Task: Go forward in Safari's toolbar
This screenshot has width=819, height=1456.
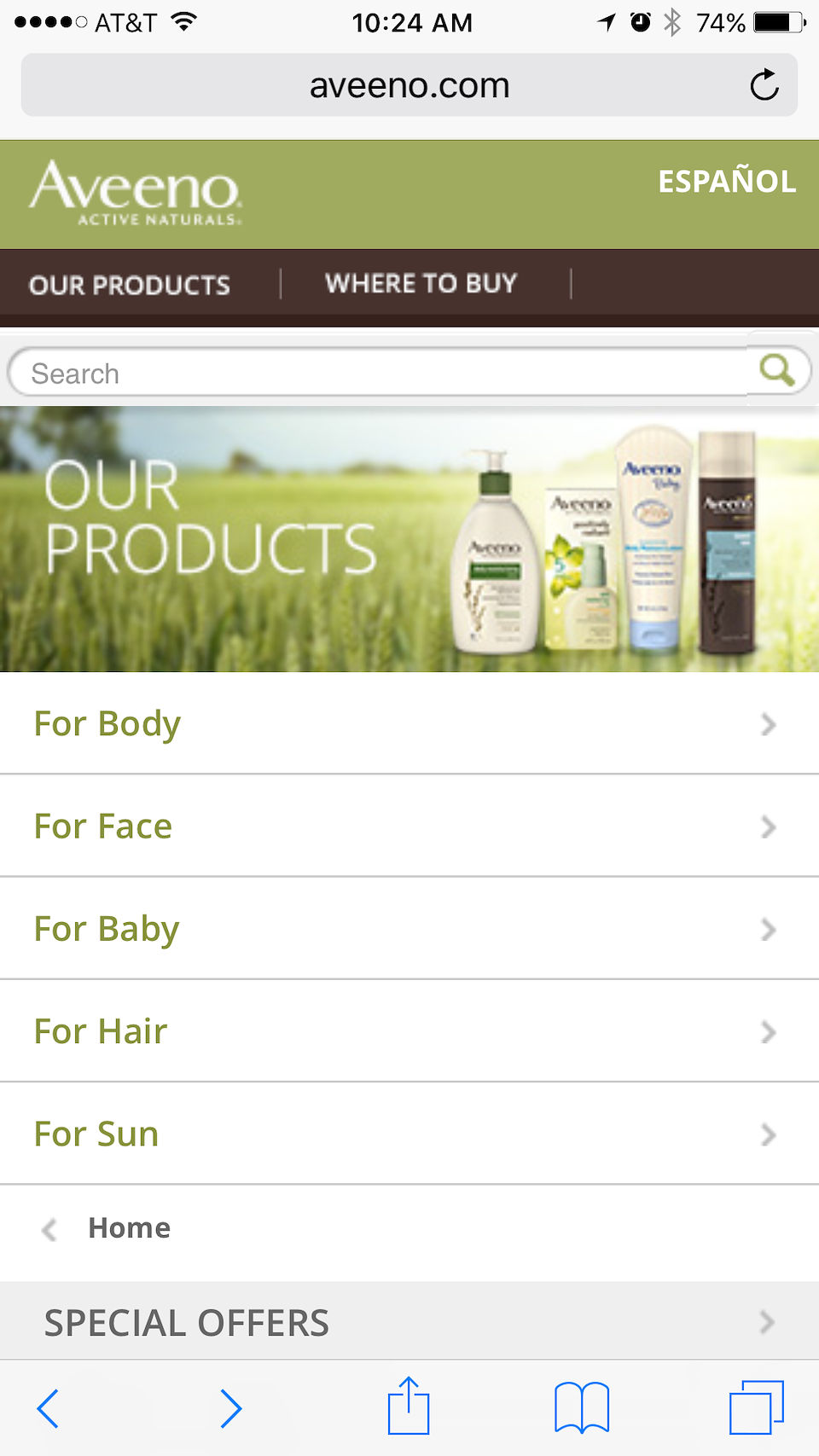Action: [230, 1408]
